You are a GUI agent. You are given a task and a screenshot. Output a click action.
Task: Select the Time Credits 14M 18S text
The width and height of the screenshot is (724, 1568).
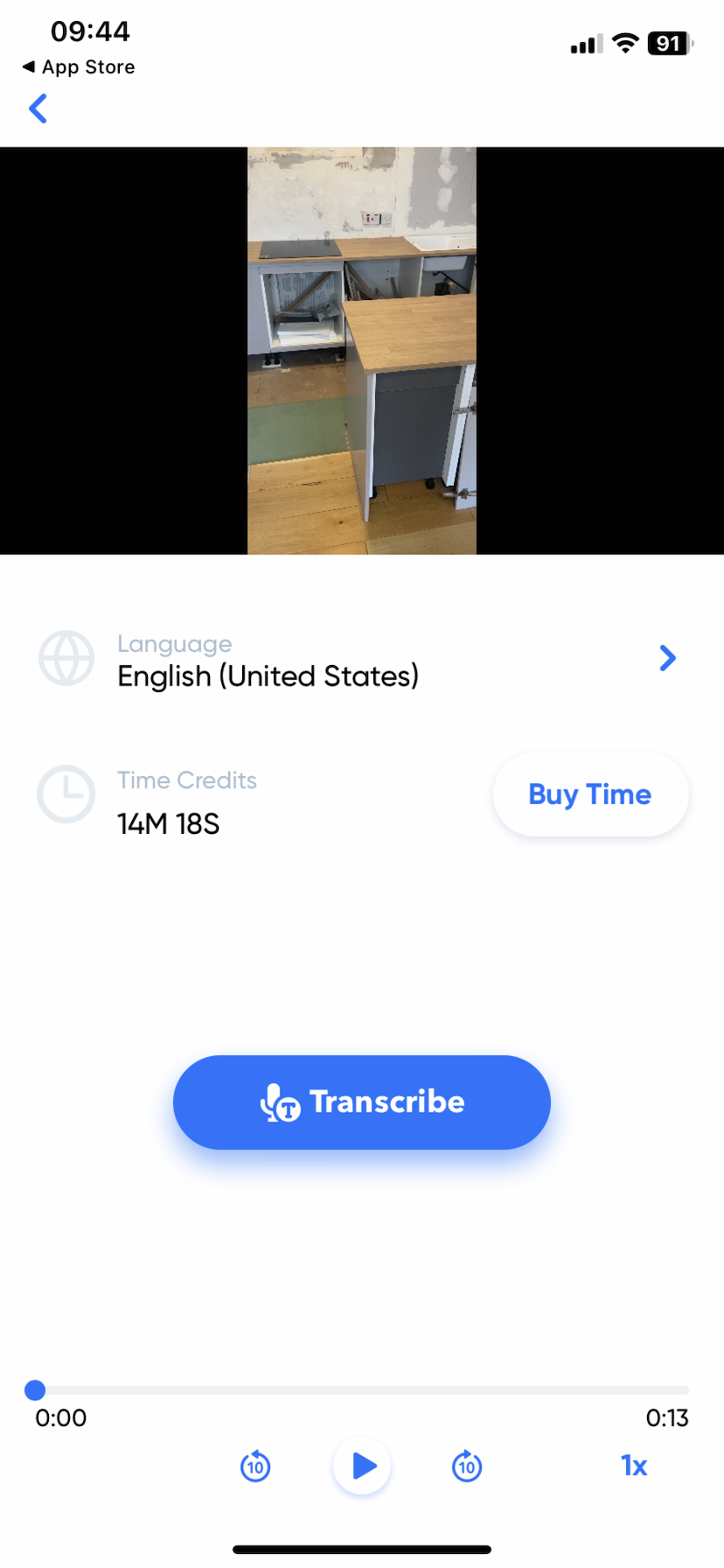(168, 823)
